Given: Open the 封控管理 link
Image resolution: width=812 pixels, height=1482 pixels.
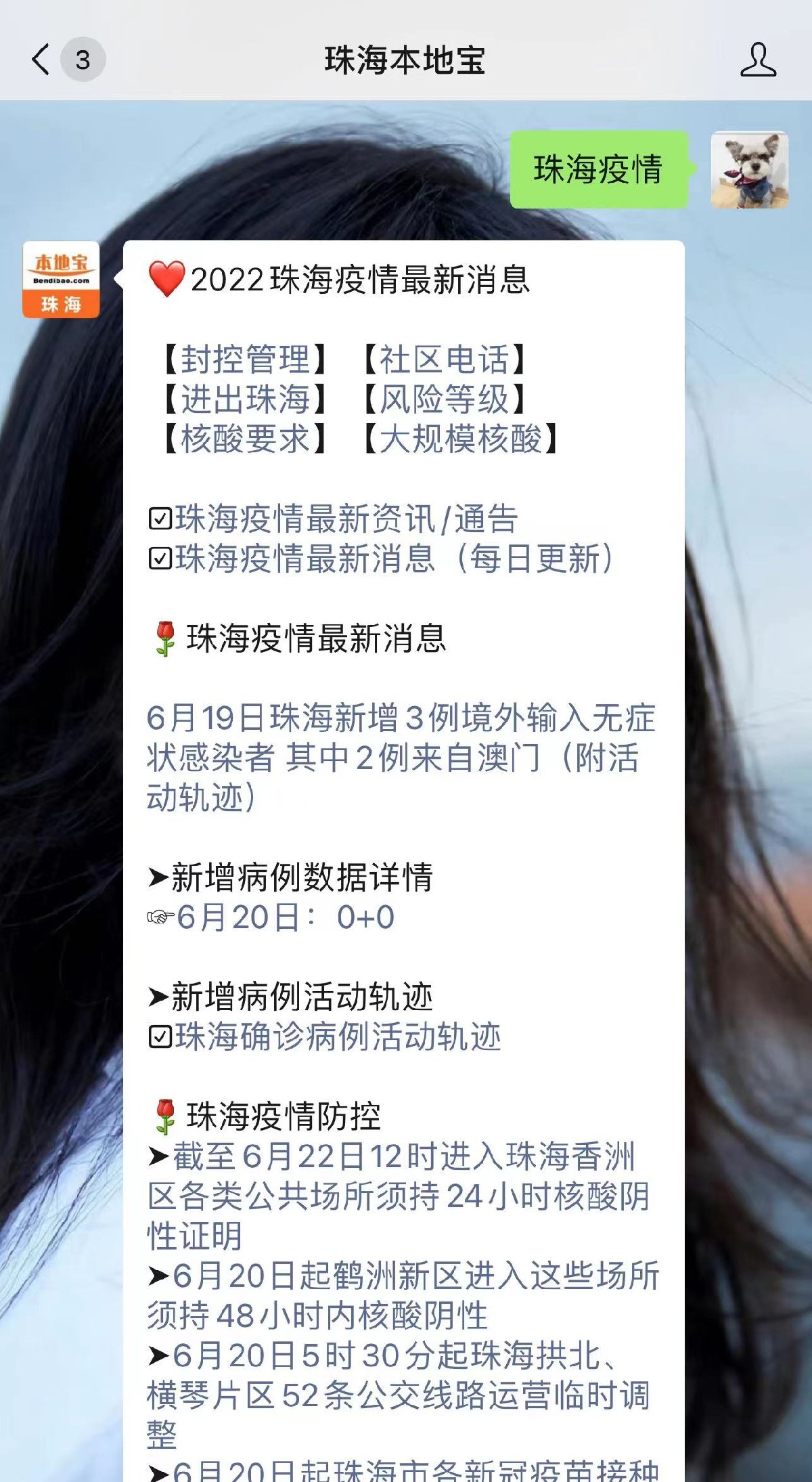Looking at the screenshot, I should pyautogui.click(x=245, y=359).
